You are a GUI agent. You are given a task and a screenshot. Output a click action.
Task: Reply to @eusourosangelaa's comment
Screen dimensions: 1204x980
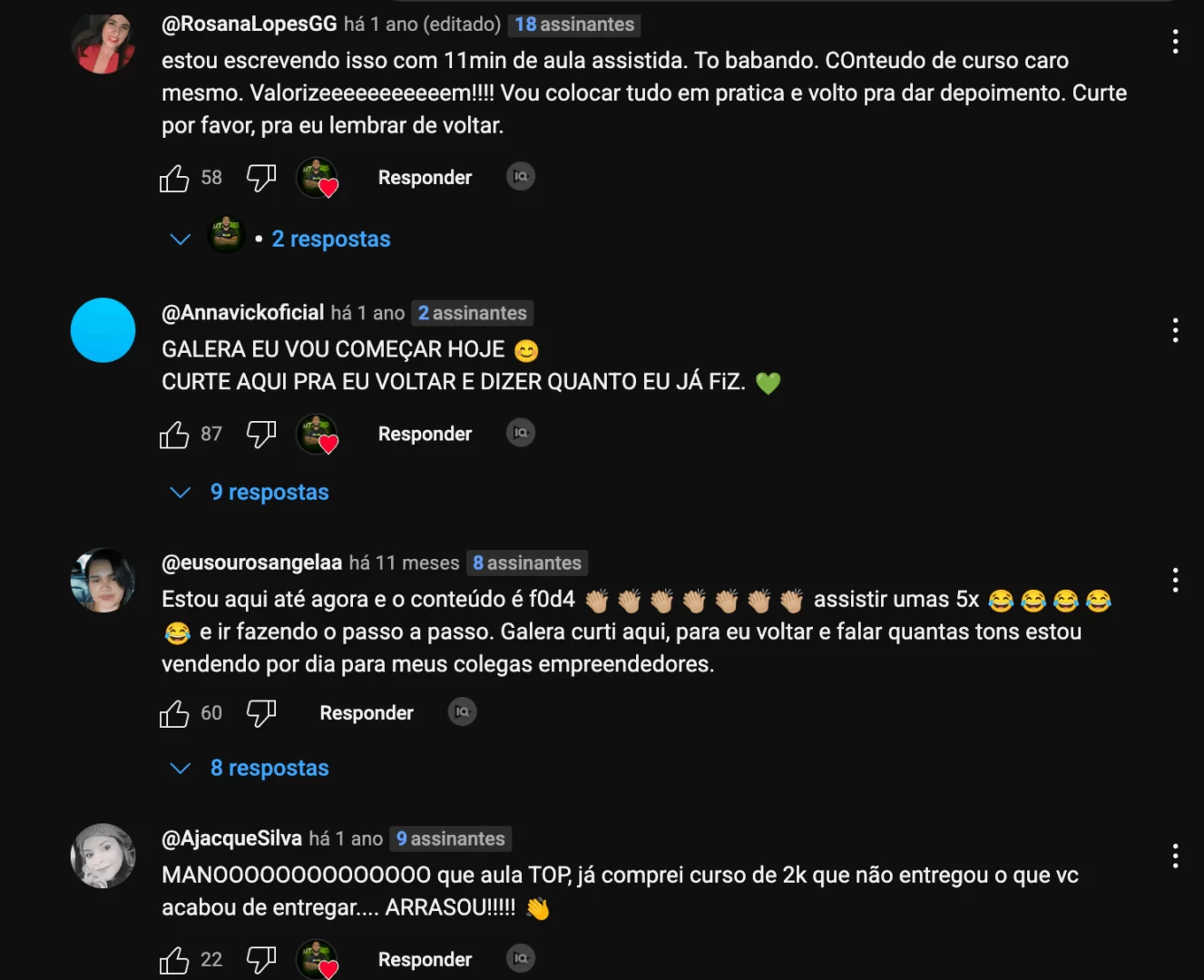point(367,713)
